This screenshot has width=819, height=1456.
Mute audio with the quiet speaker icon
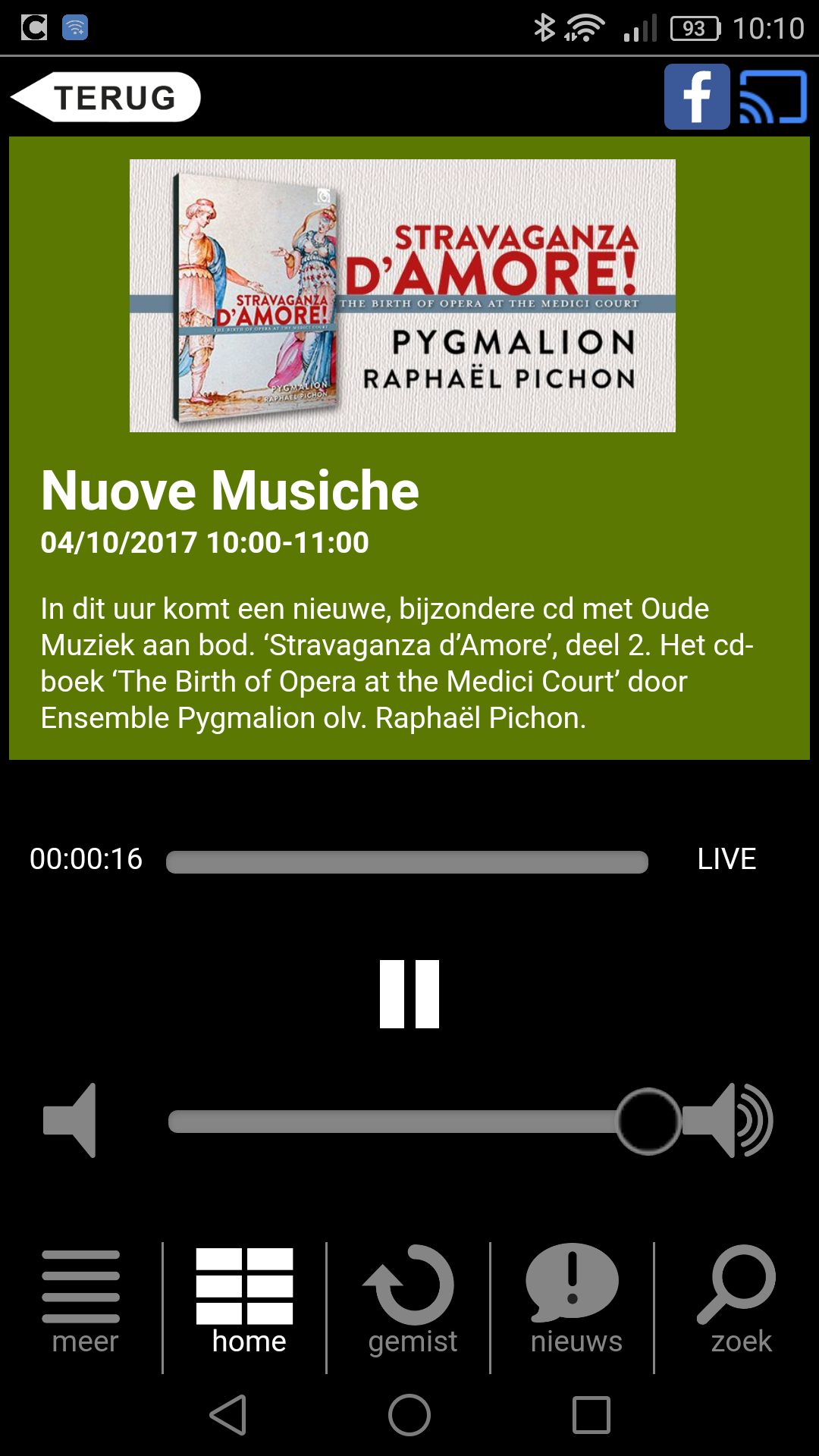(x=71, y=1120)
